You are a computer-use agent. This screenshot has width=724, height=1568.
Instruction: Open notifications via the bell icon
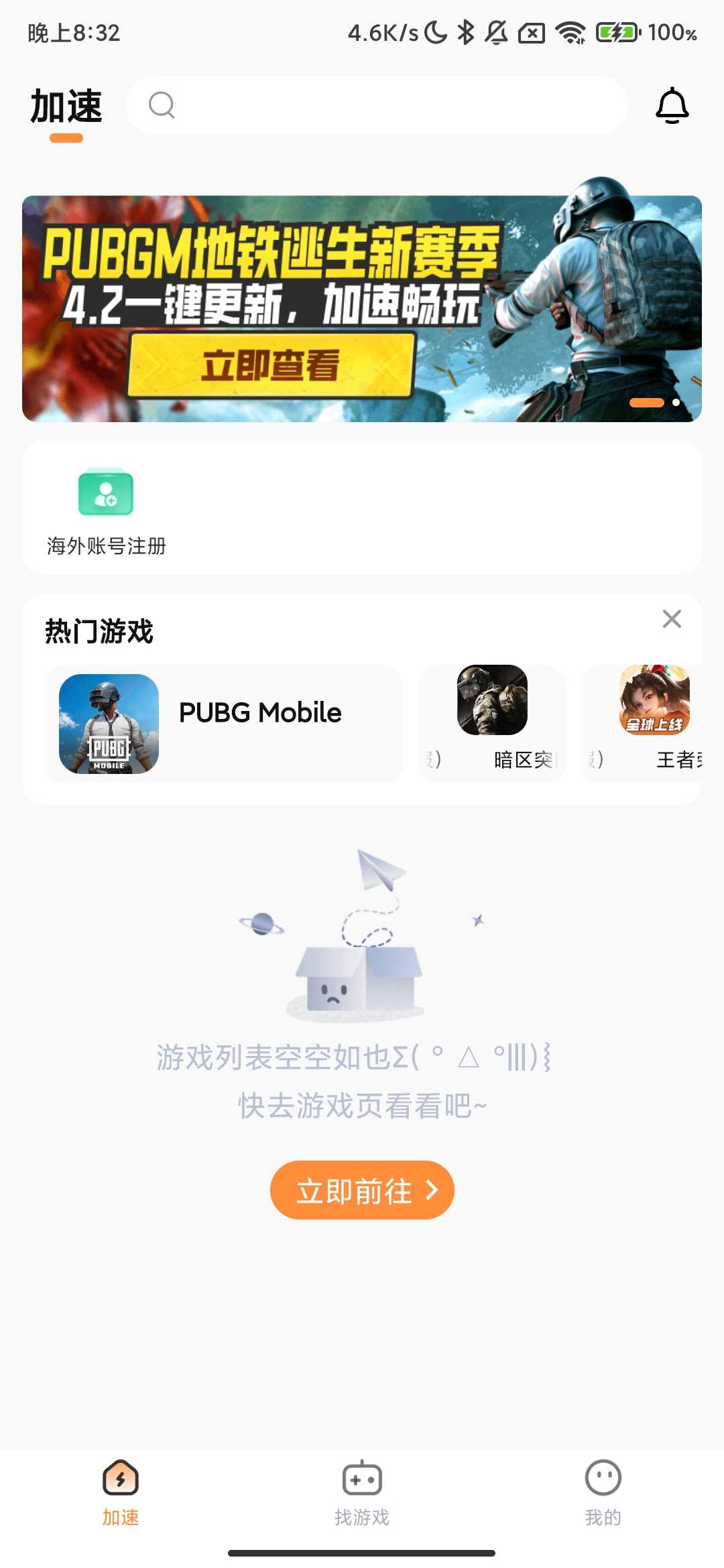pyautogui.click(x=673, y=105)
